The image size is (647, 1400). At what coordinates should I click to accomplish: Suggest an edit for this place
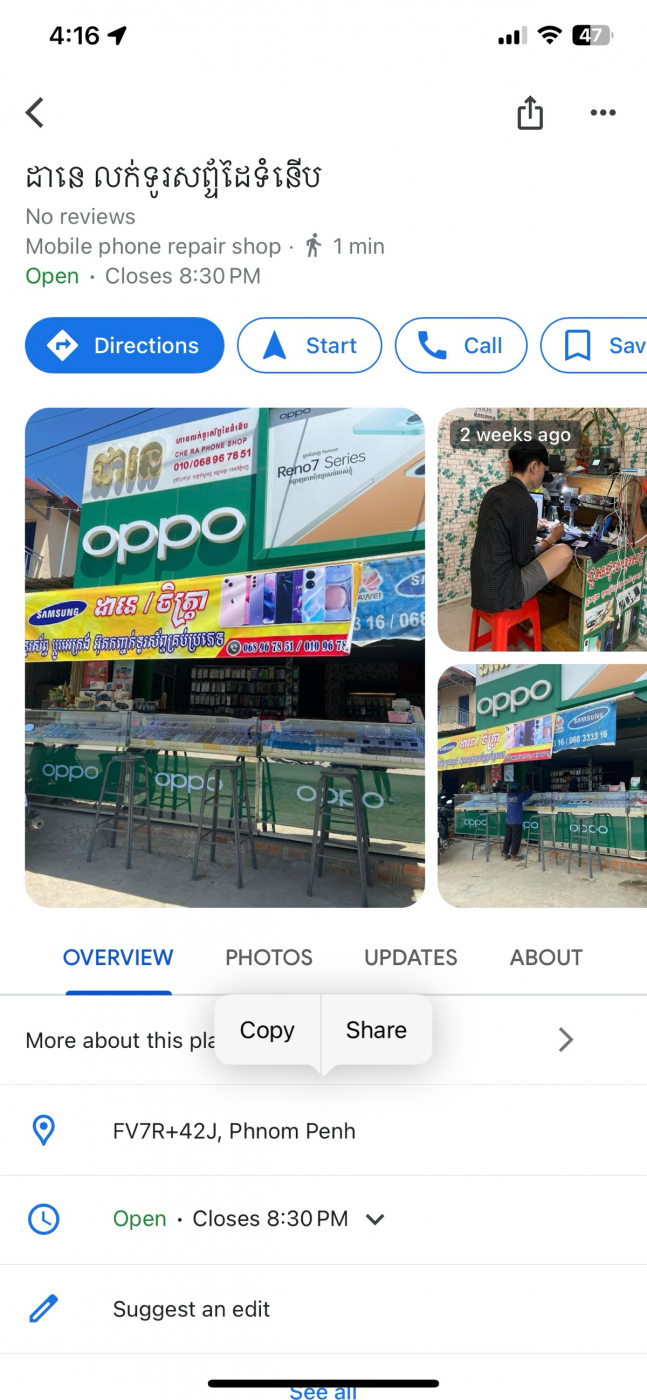(191, 1309)
